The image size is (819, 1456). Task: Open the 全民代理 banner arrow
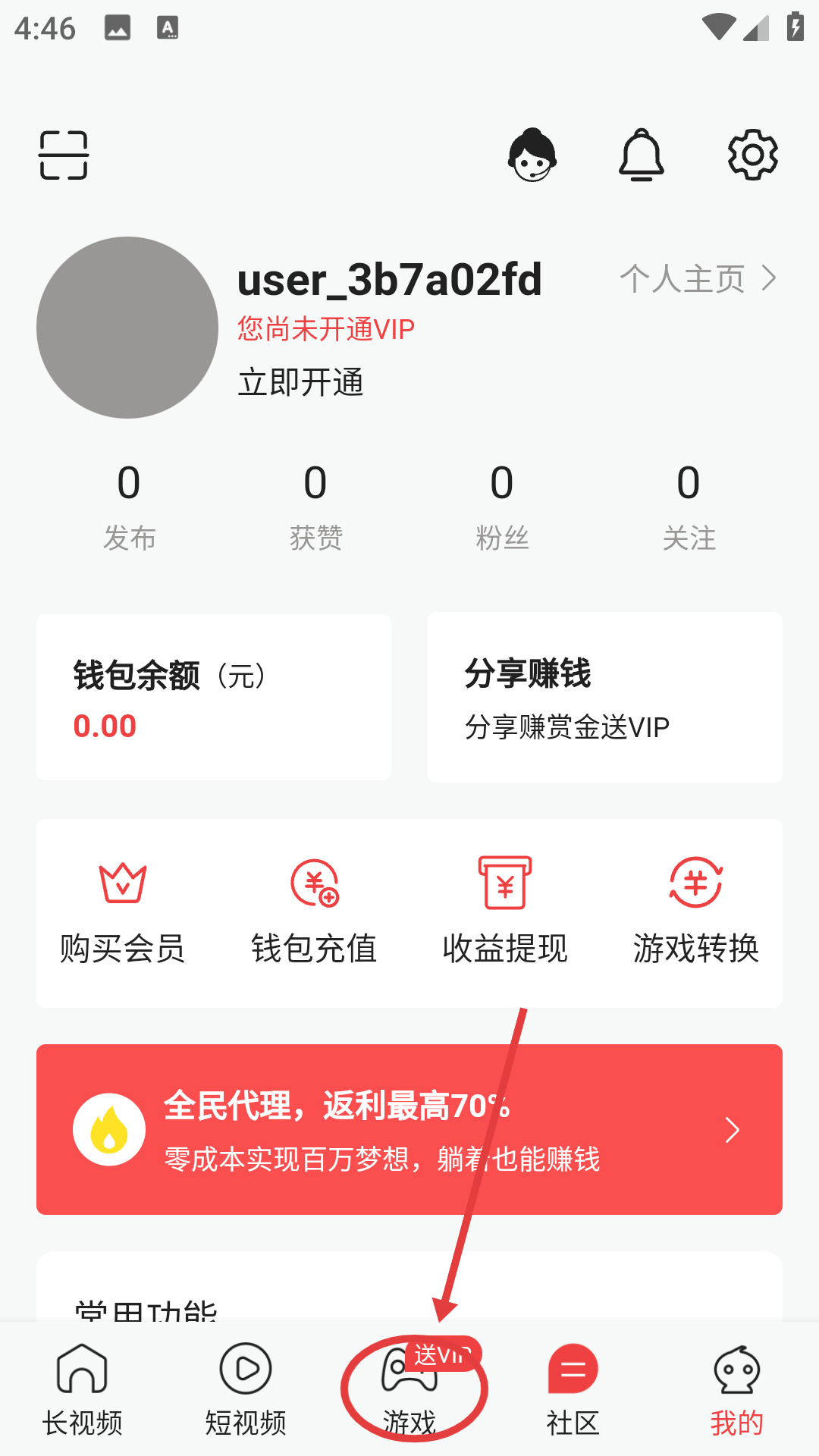pos(731,1129)
